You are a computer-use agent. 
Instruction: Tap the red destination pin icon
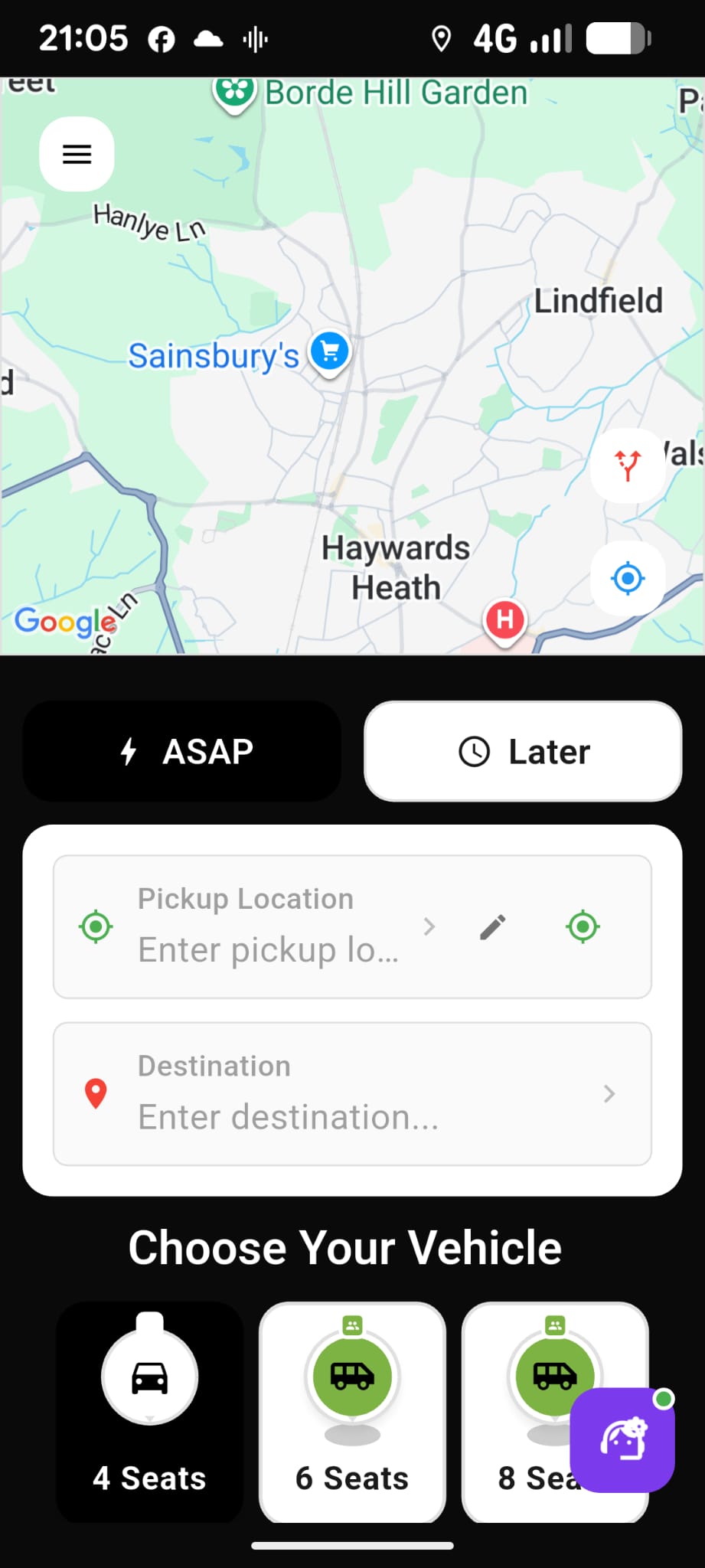pos(95,1093)
